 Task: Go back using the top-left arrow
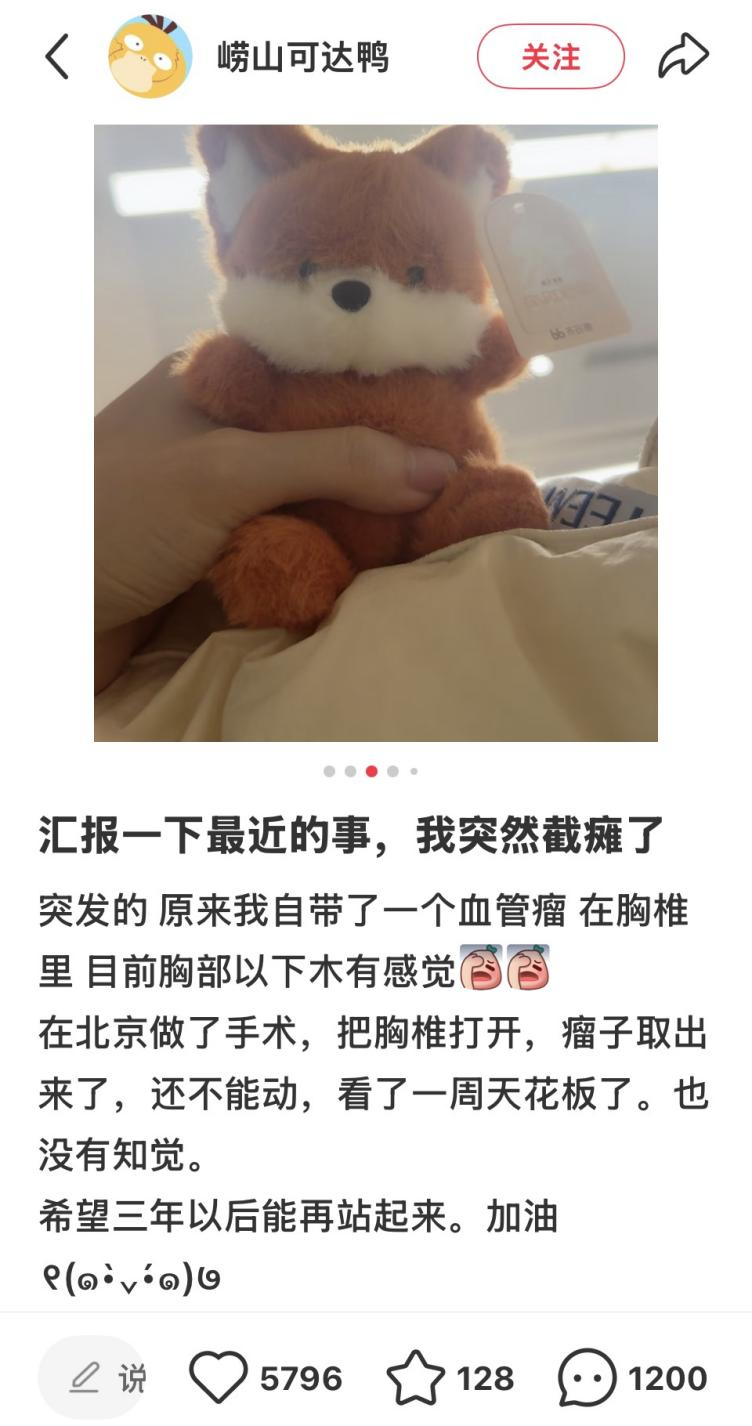57,57
